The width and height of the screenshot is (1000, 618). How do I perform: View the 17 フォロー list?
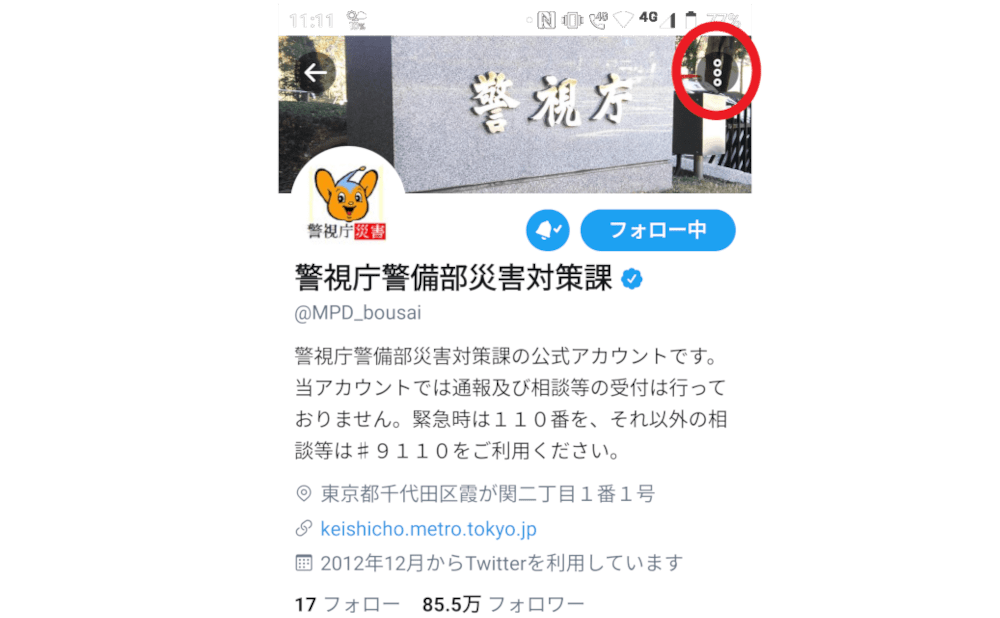347,604
